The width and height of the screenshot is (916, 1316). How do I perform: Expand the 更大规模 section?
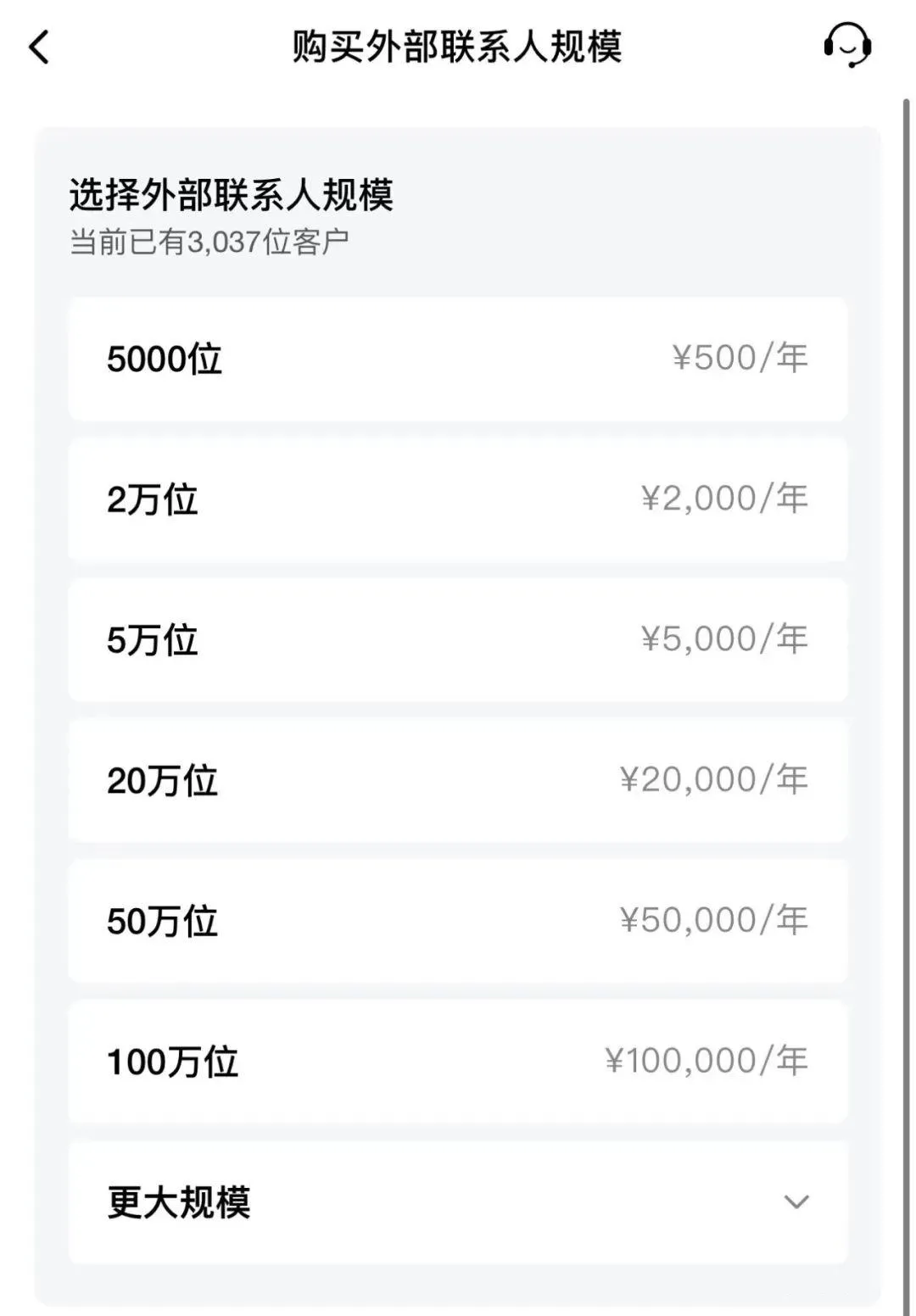pos(458,1201)
